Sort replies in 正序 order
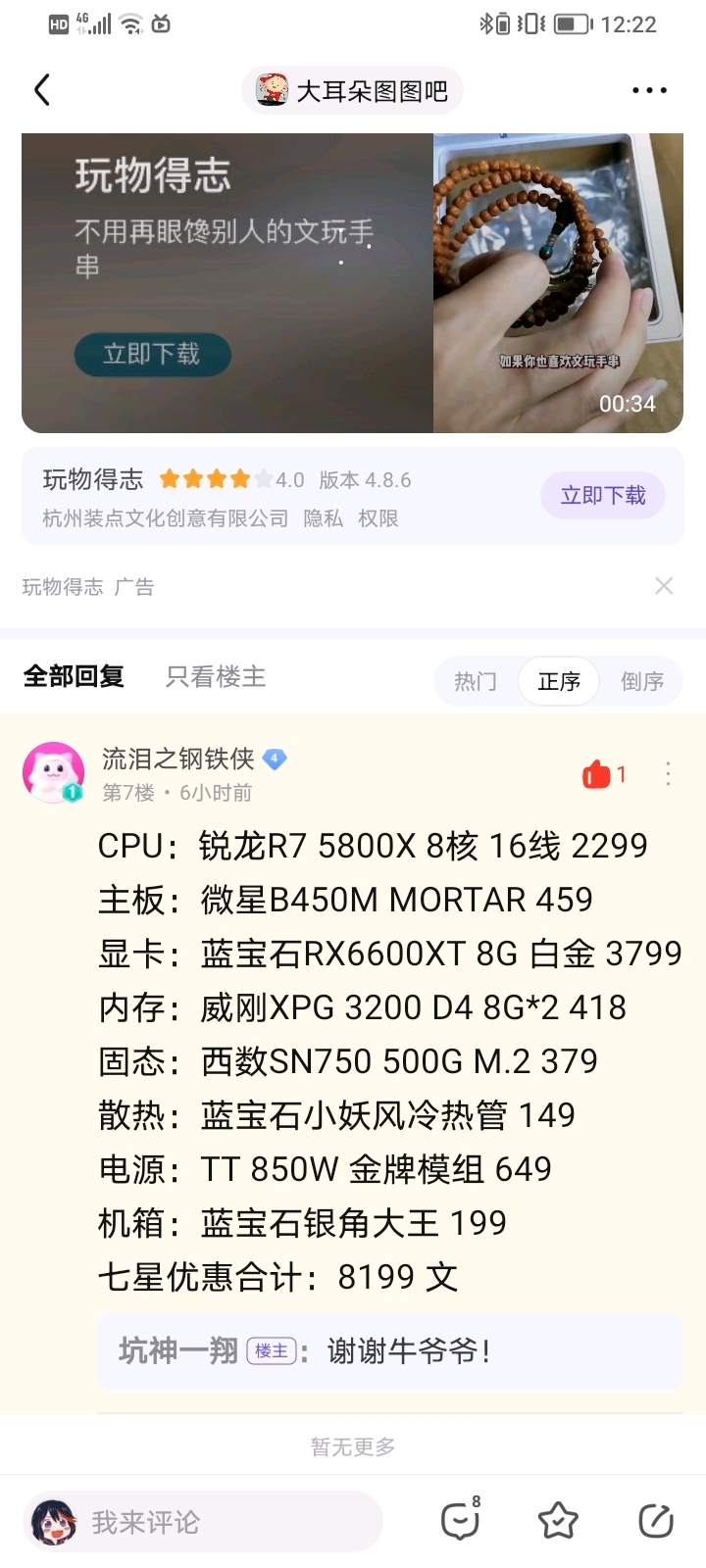Image resolution: width=706 pixels, height=1568 pixels. pos(559,681)
